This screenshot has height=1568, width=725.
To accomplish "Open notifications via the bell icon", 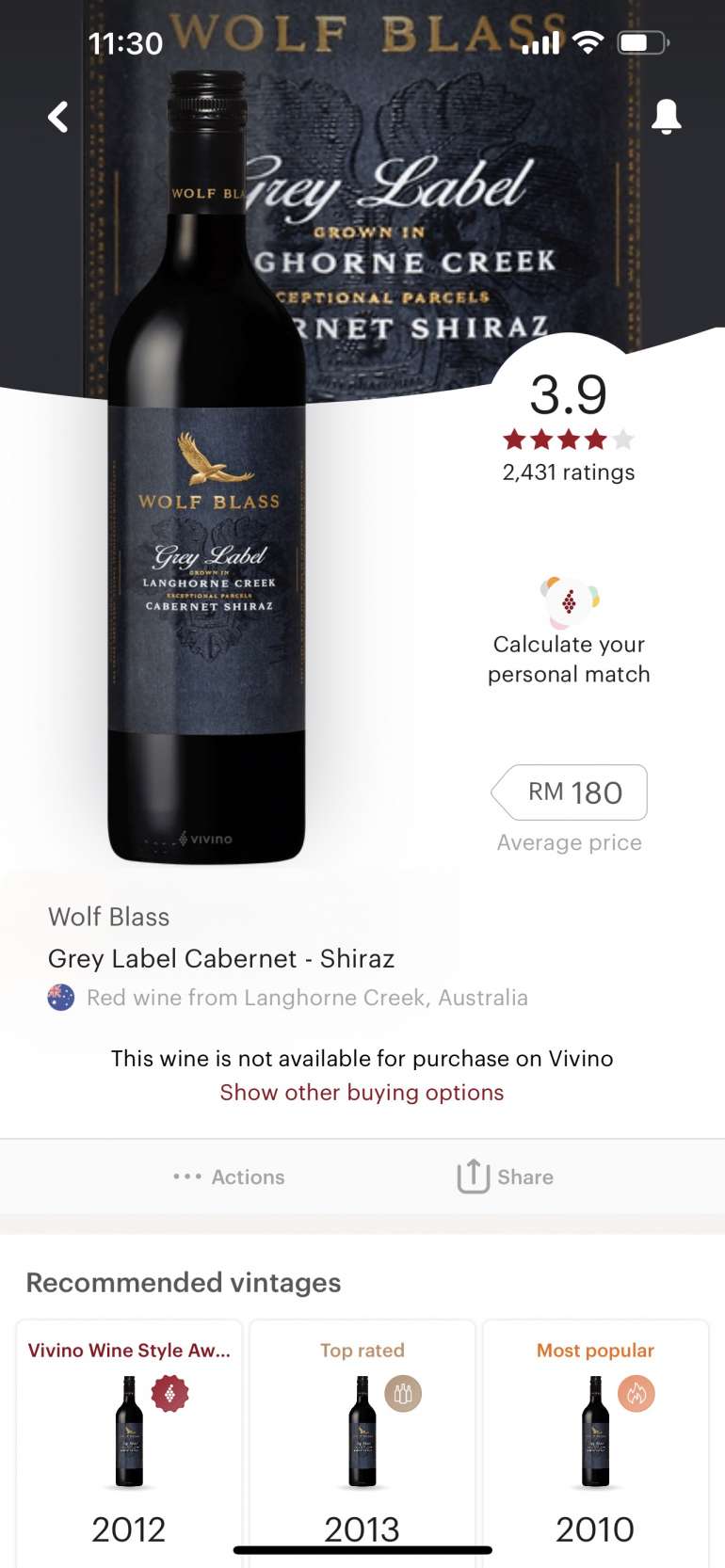I will (669, 116).
